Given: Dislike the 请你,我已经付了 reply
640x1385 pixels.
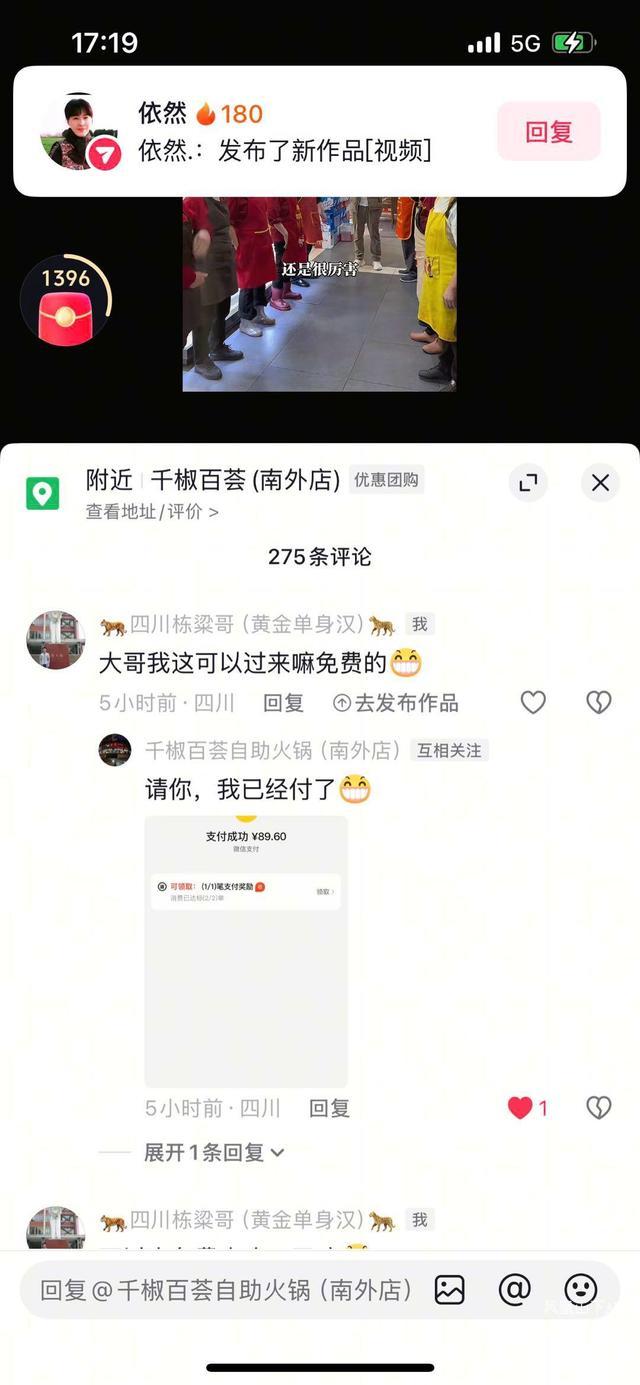Looking at the screenshot, I should 598,1107.
